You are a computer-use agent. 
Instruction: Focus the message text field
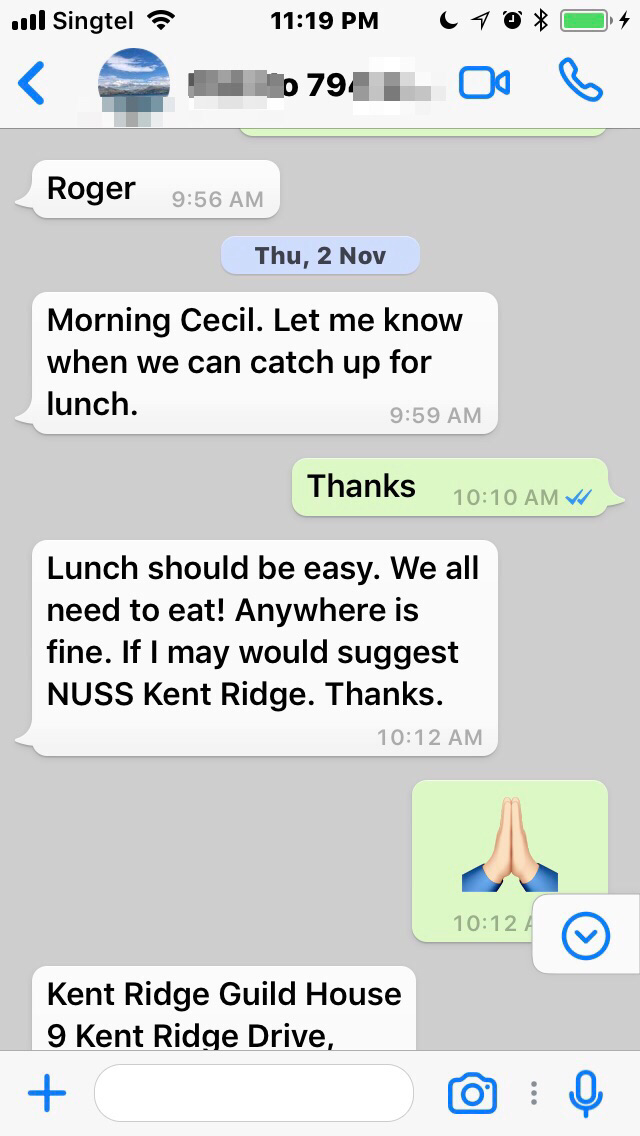pos(253,1094)
